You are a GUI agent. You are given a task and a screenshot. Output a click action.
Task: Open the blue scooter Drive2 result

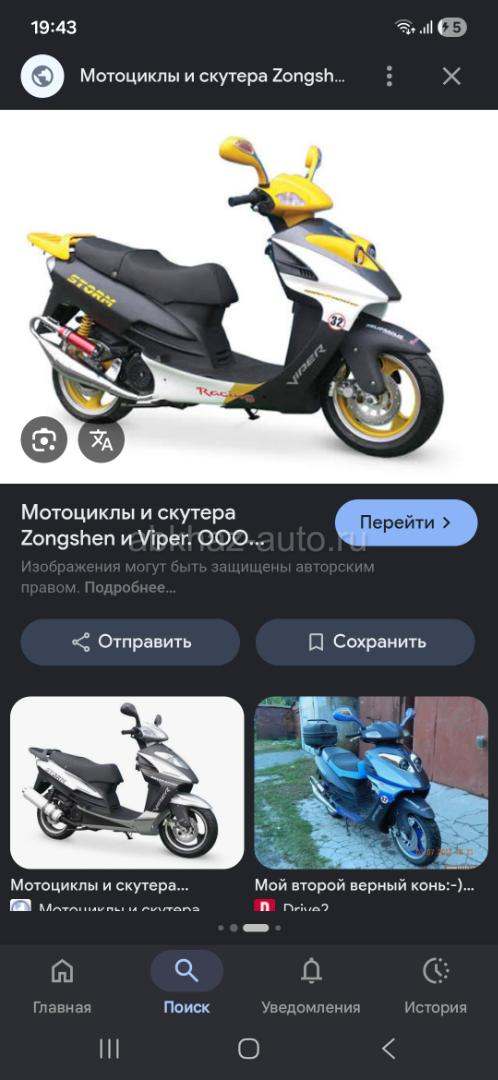[371, 783]
